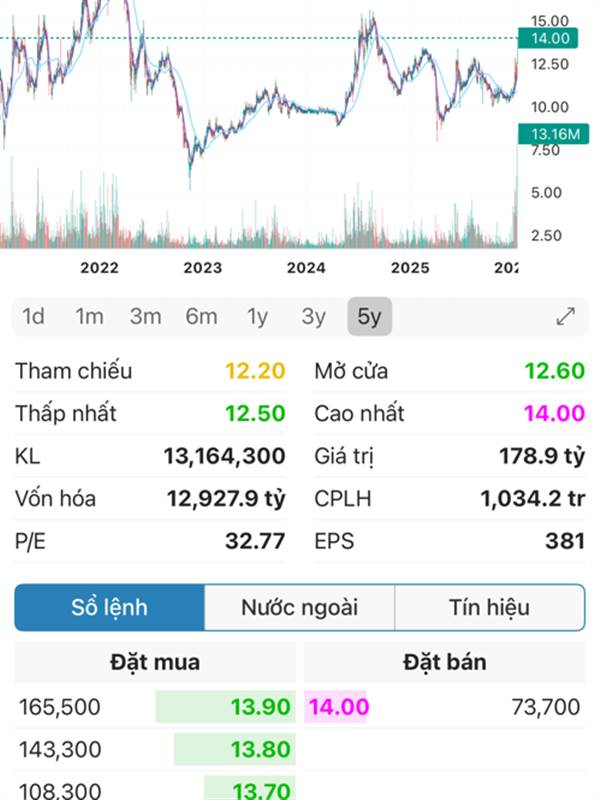Choose the 6m time range

click(201, 317)
